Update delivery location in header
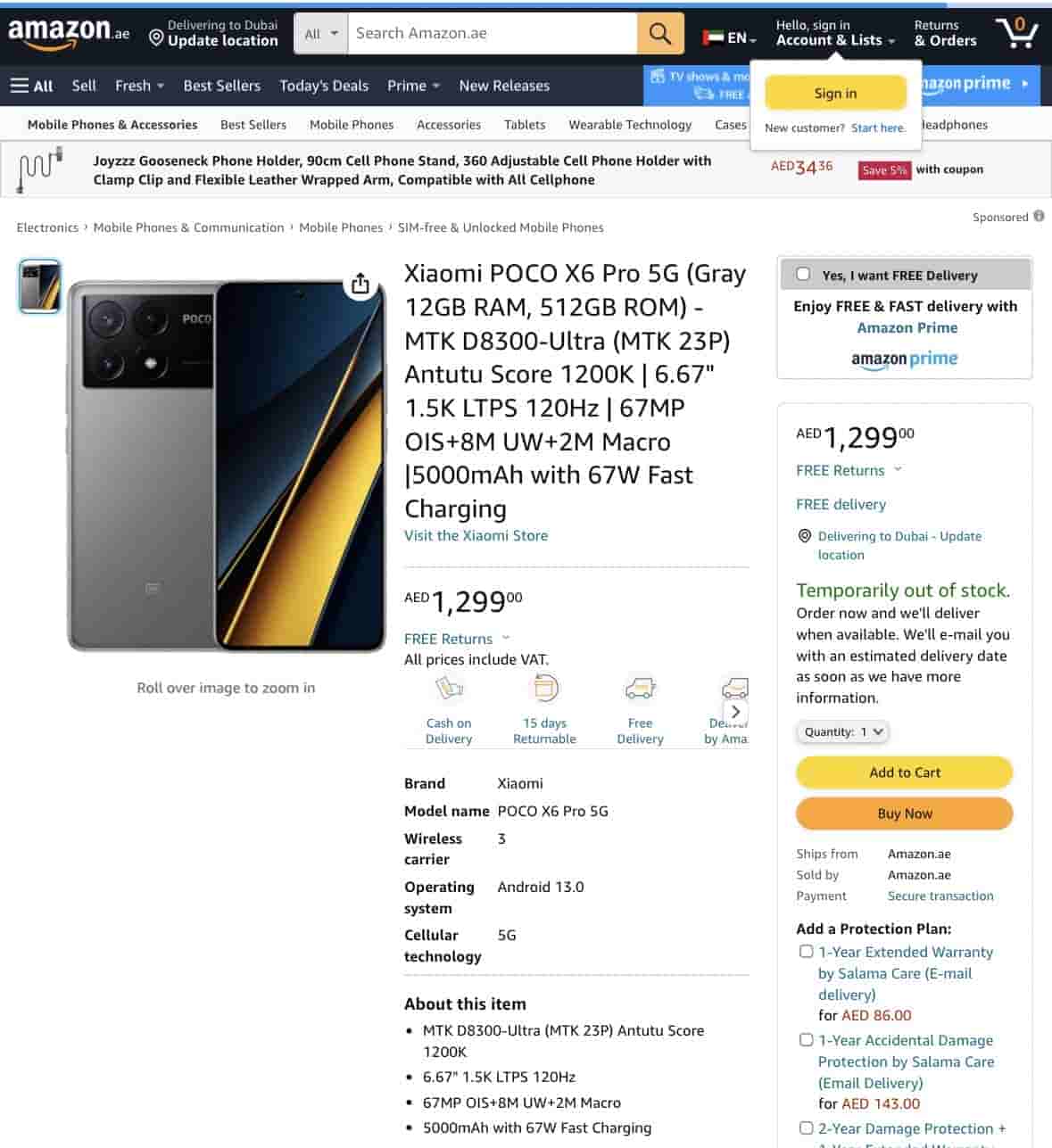 coord(214,33)
